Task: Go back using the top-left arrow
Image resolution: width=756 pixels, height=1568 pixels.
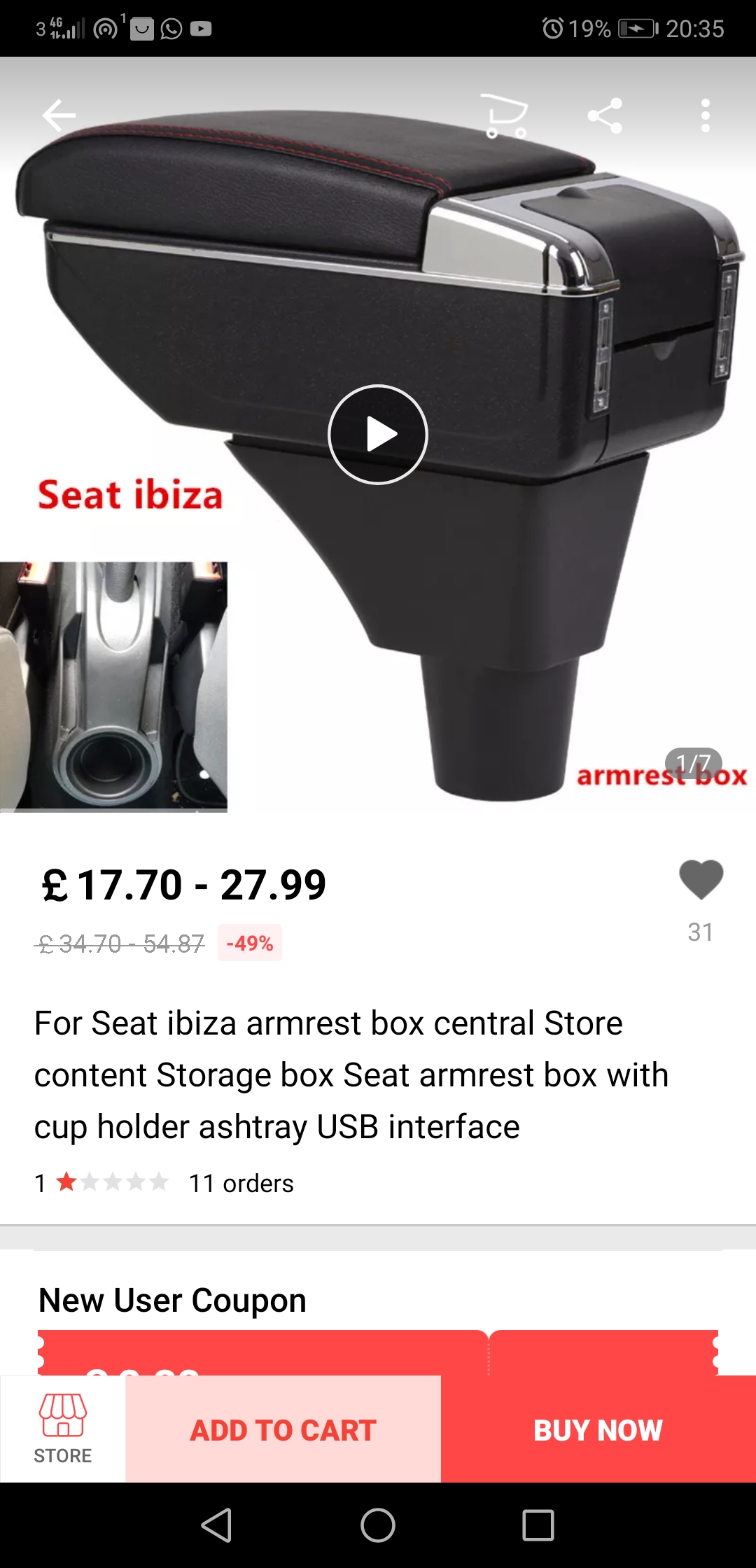Action: [59, 115]
